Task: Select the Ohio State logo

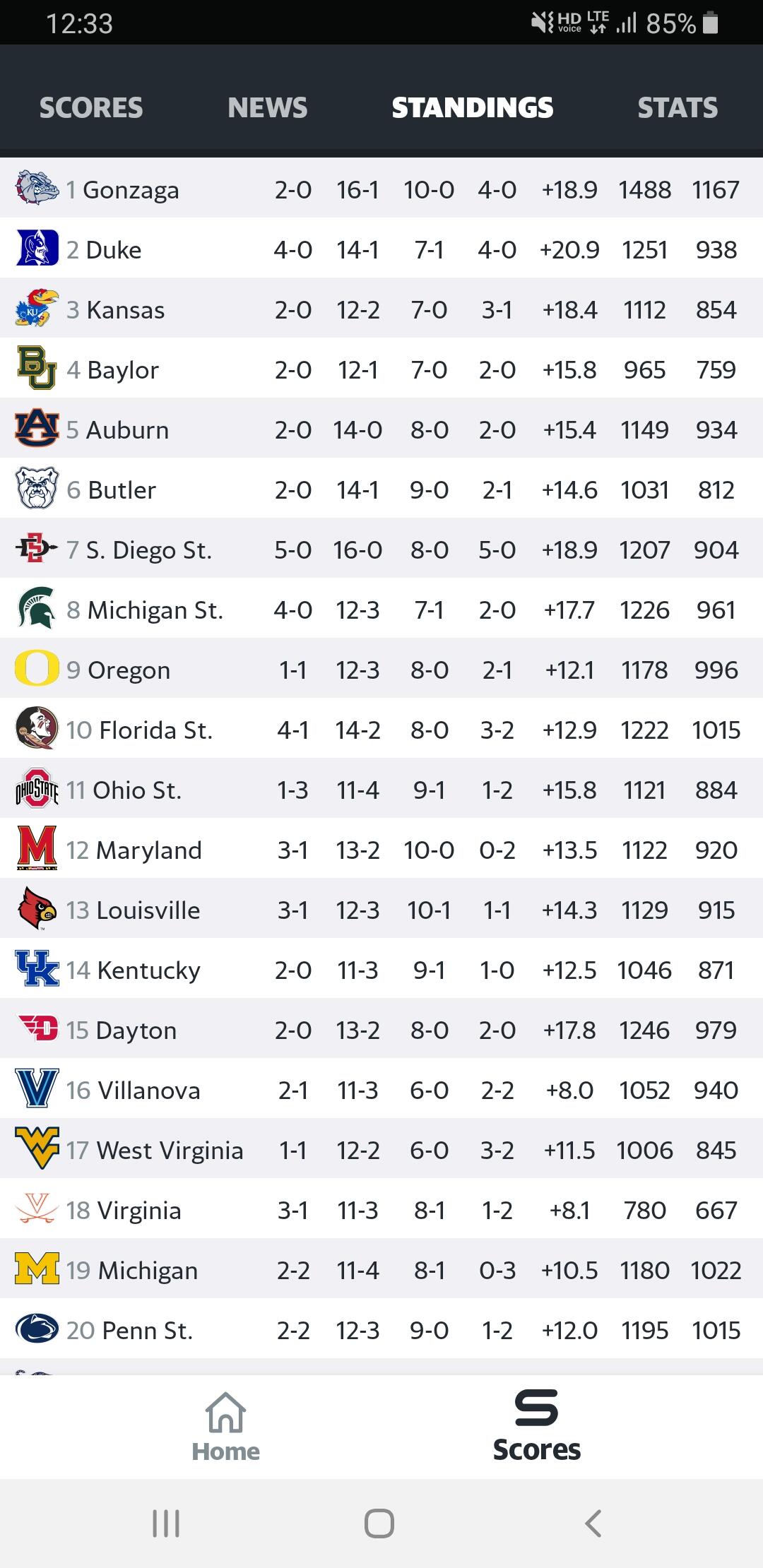Action: point(34,790)
